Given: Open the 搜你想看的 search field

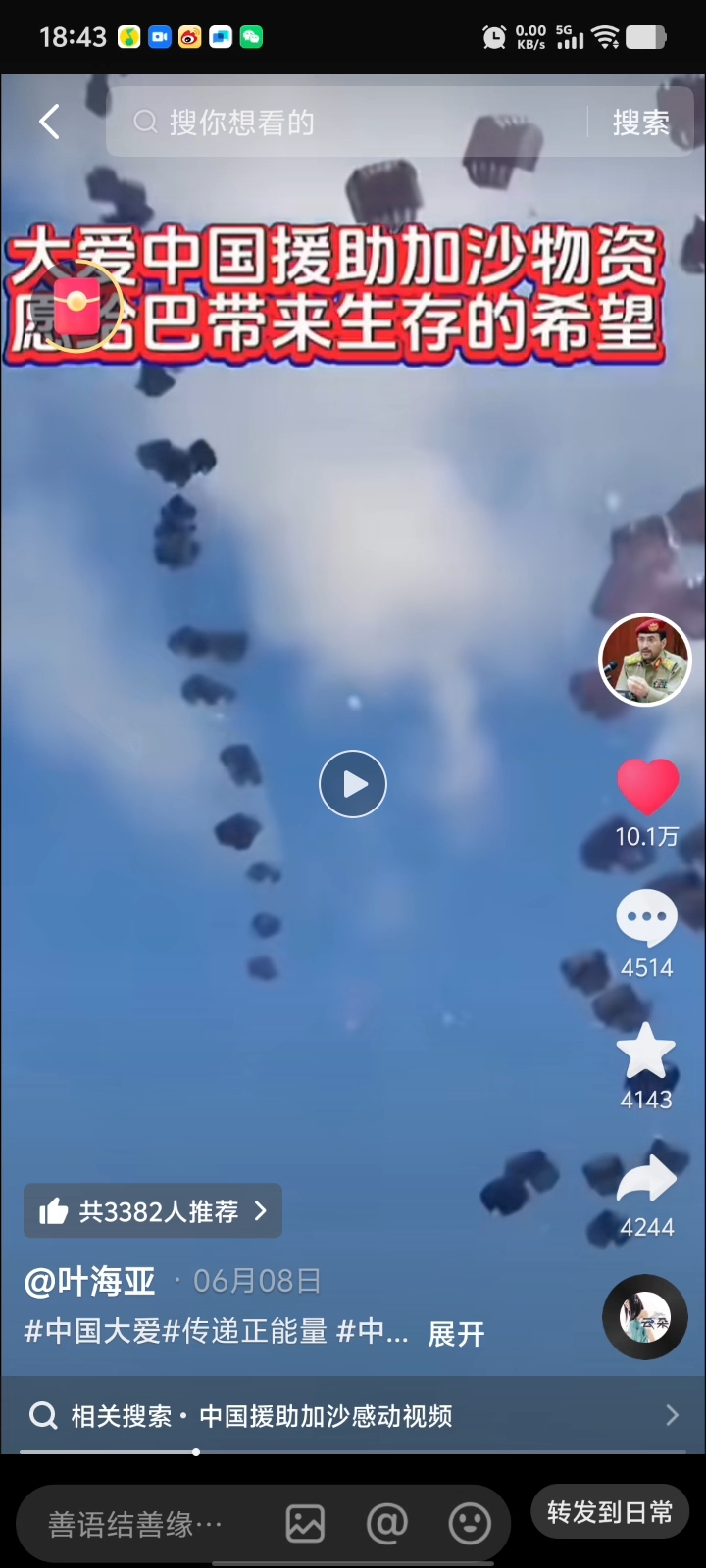Looking at the screenshot, I should pos(353,122).
